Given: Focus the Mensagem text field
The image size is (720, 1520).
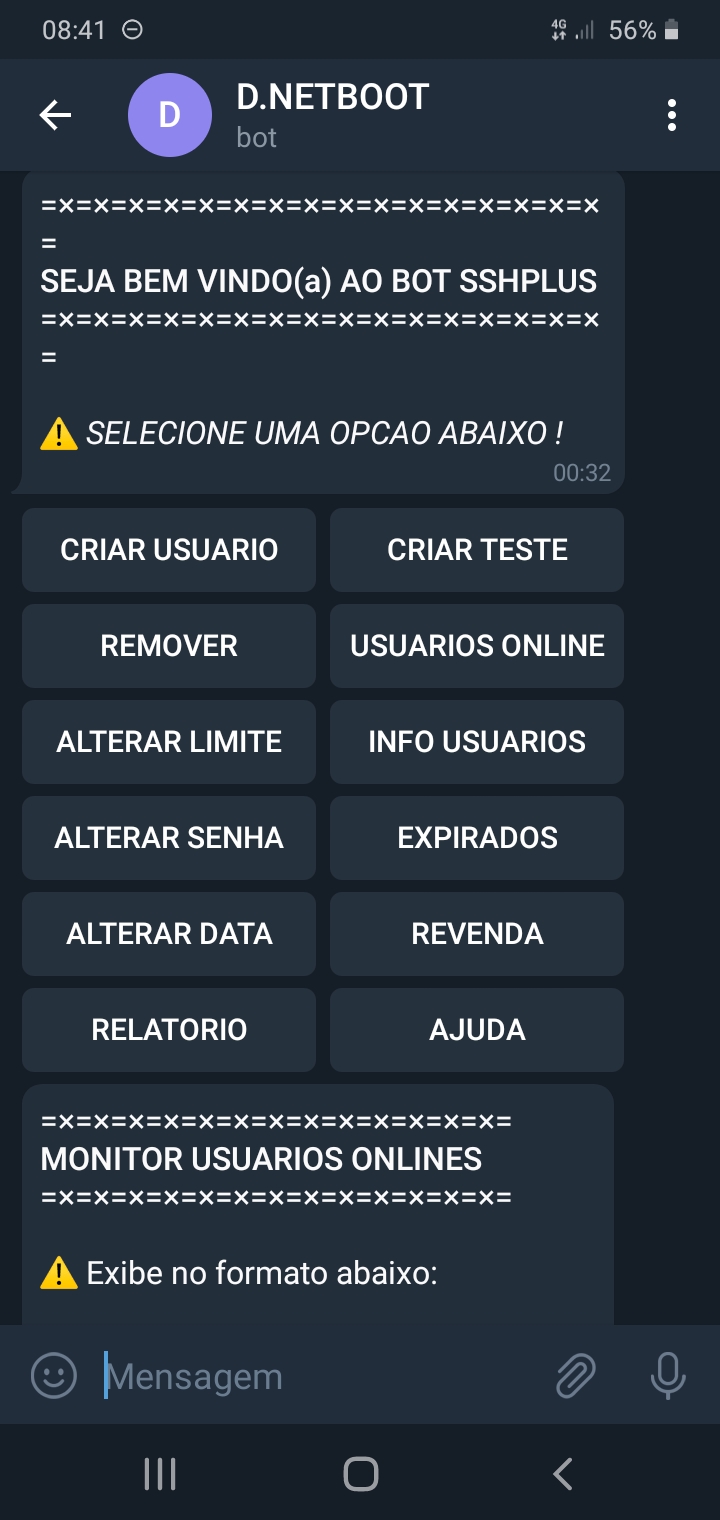Looking at the screenshot, I should (320, 1376).
